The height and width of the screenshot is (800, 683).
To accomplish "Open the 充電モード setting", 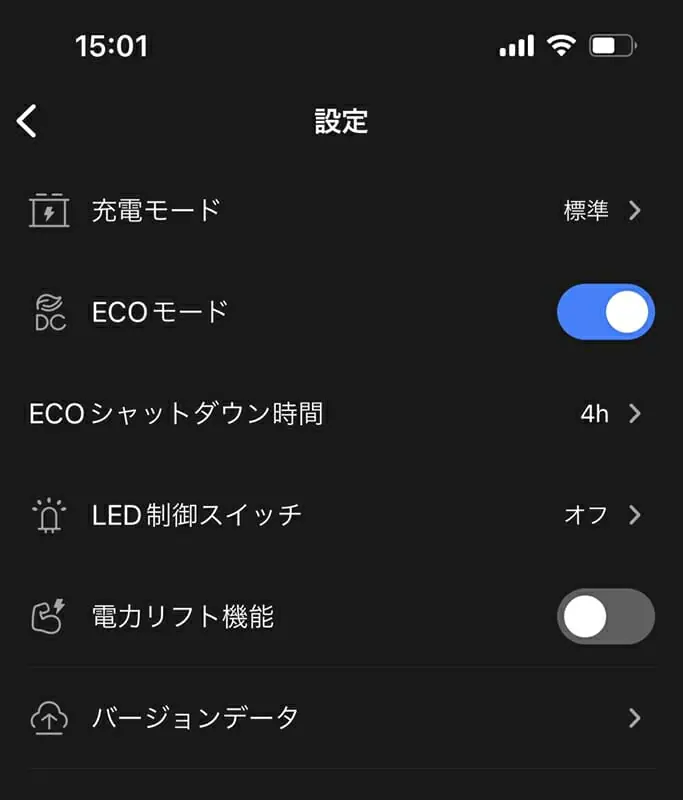I will point(340,211).
